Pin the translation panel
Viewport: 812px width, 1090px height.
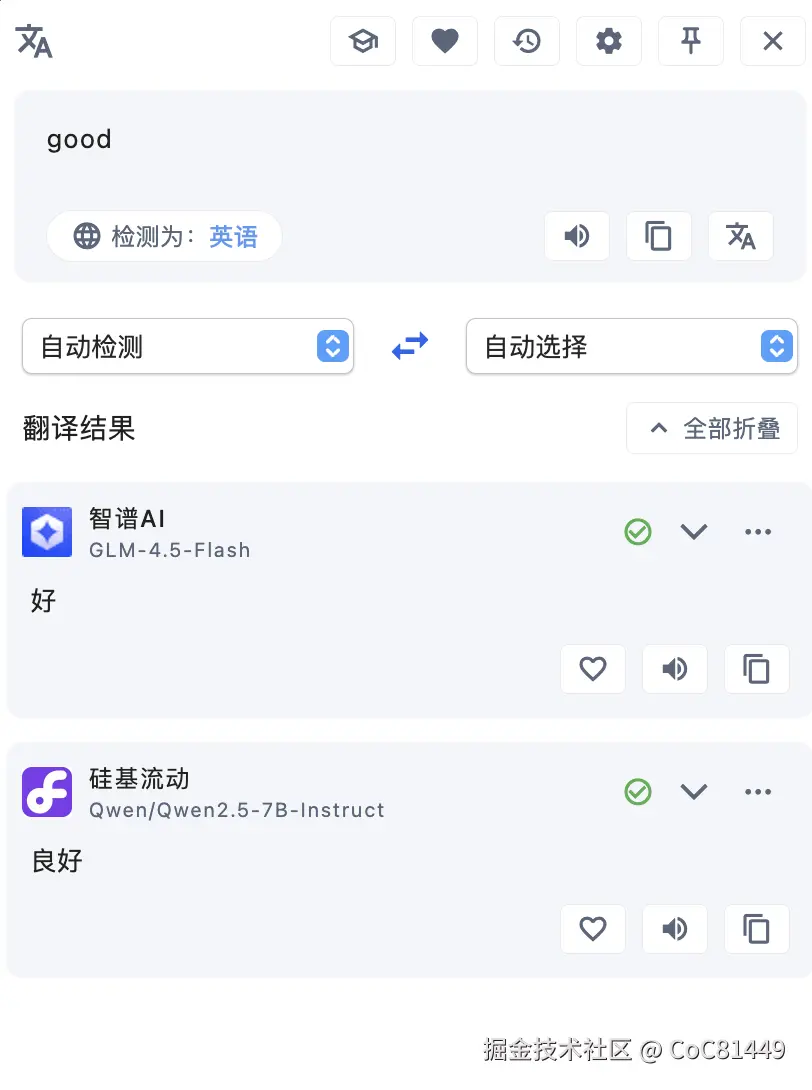coord(690,41)
